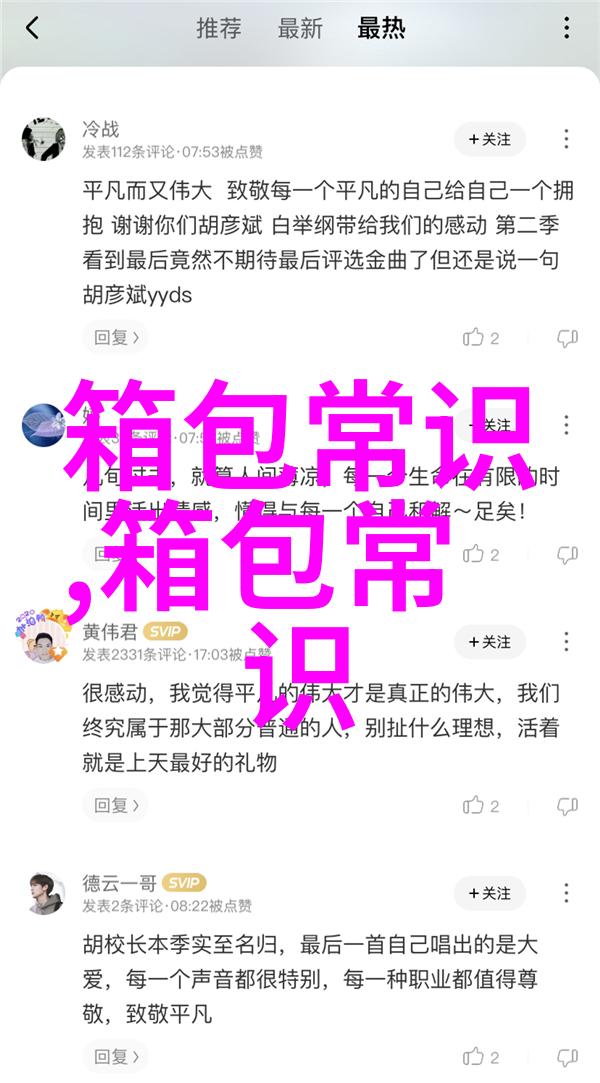This screenshot has height=1083, width=600.
Task: Dislike 冷战's comment
Action: coord(567,338)
